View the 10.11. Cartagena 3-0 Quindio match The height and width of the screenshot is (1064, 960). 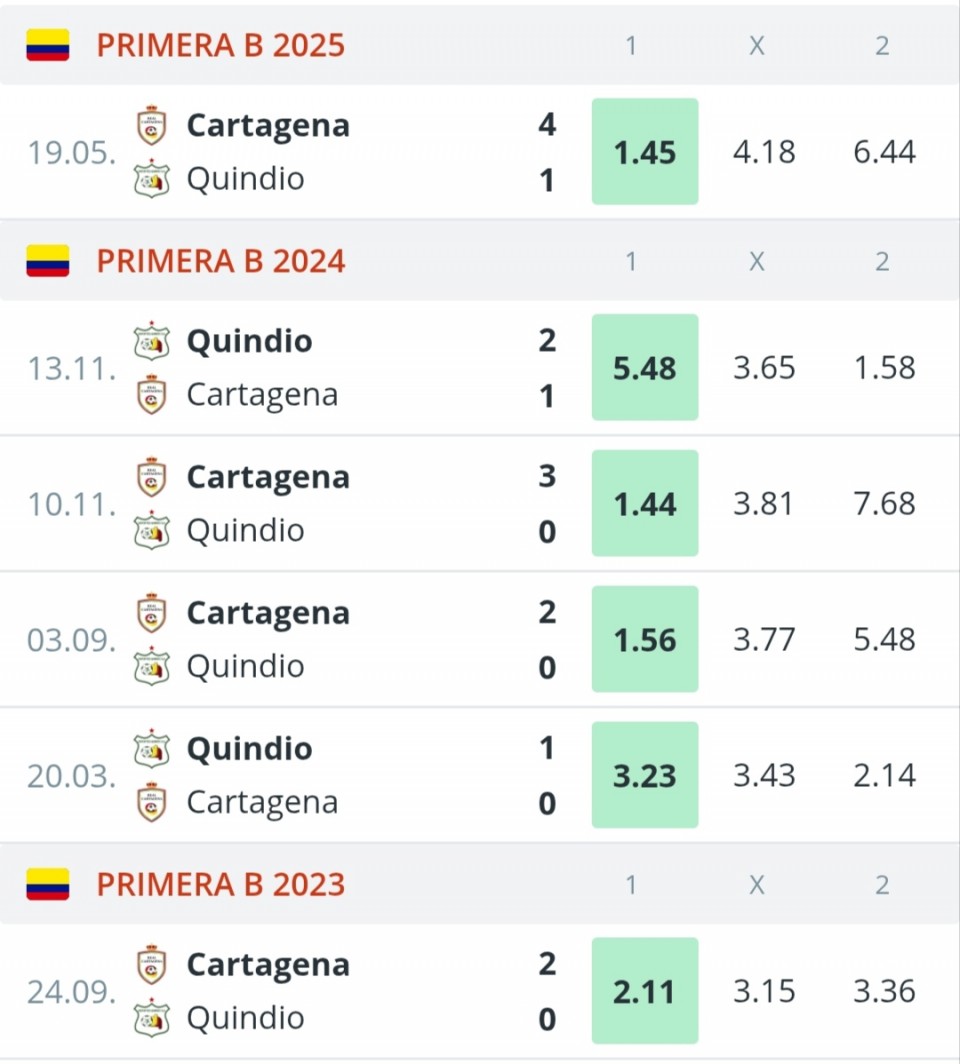300,504
